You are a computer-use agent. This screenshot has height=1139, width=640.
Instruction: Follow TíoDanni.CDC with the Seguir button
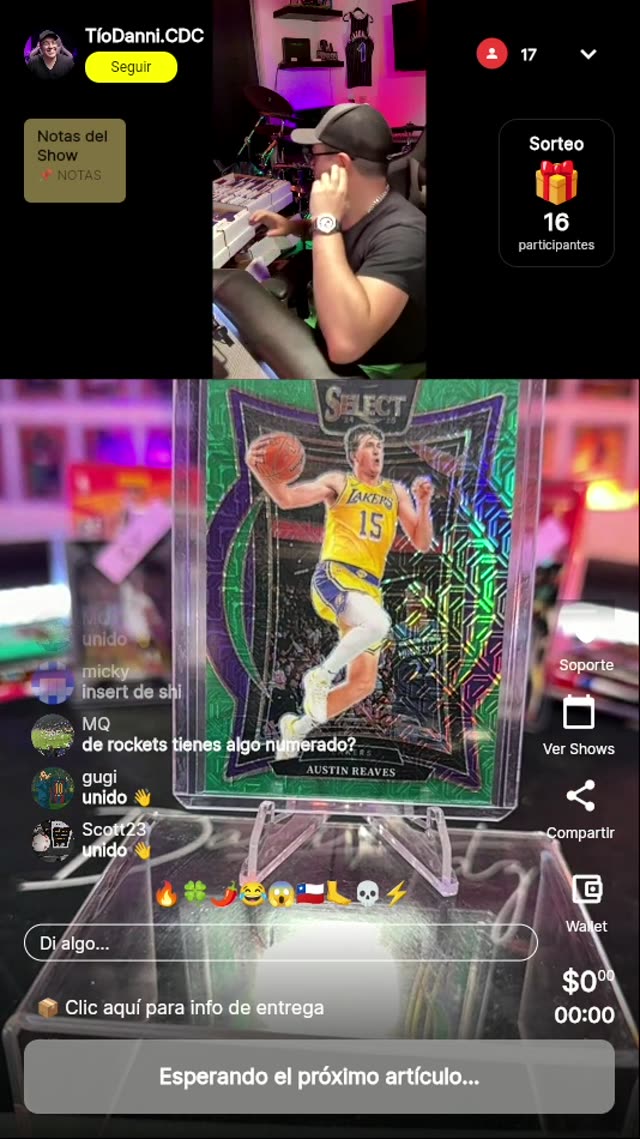click(131, 67)
